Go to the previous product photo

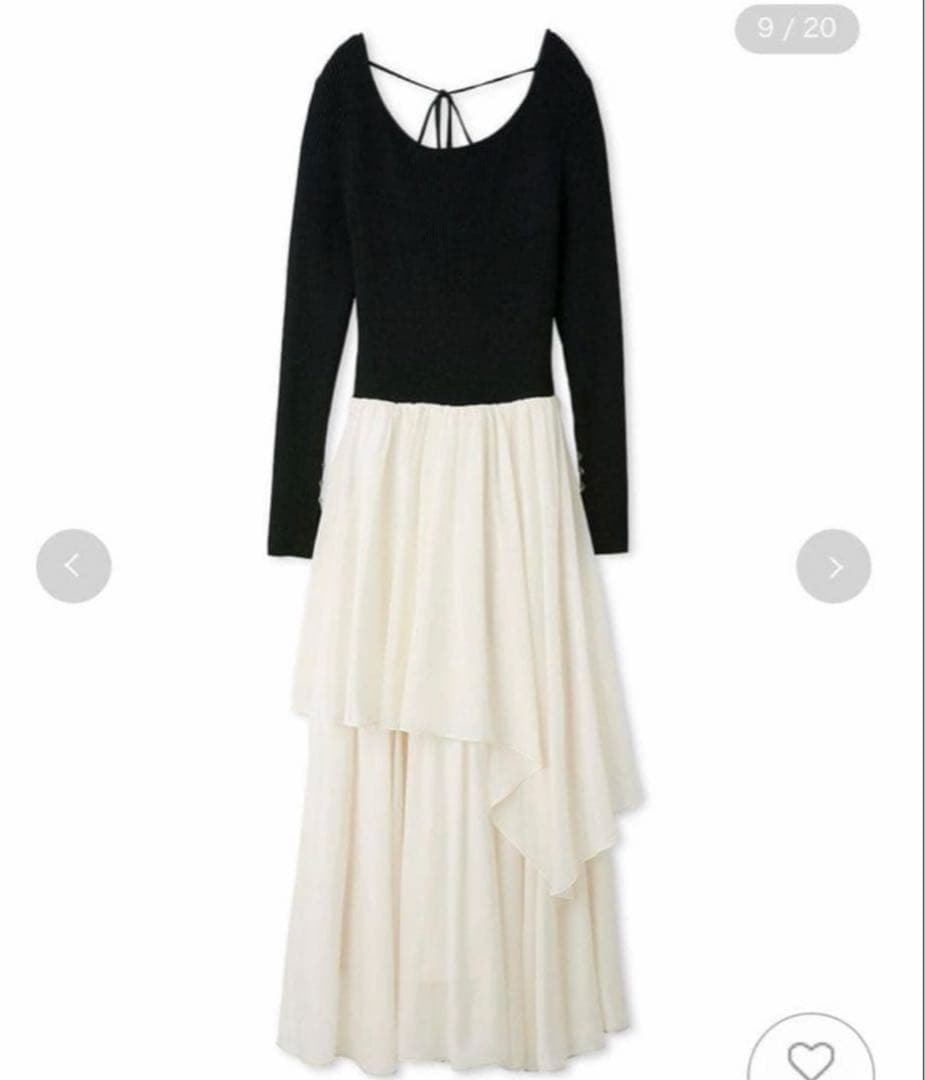coord(73,566)
